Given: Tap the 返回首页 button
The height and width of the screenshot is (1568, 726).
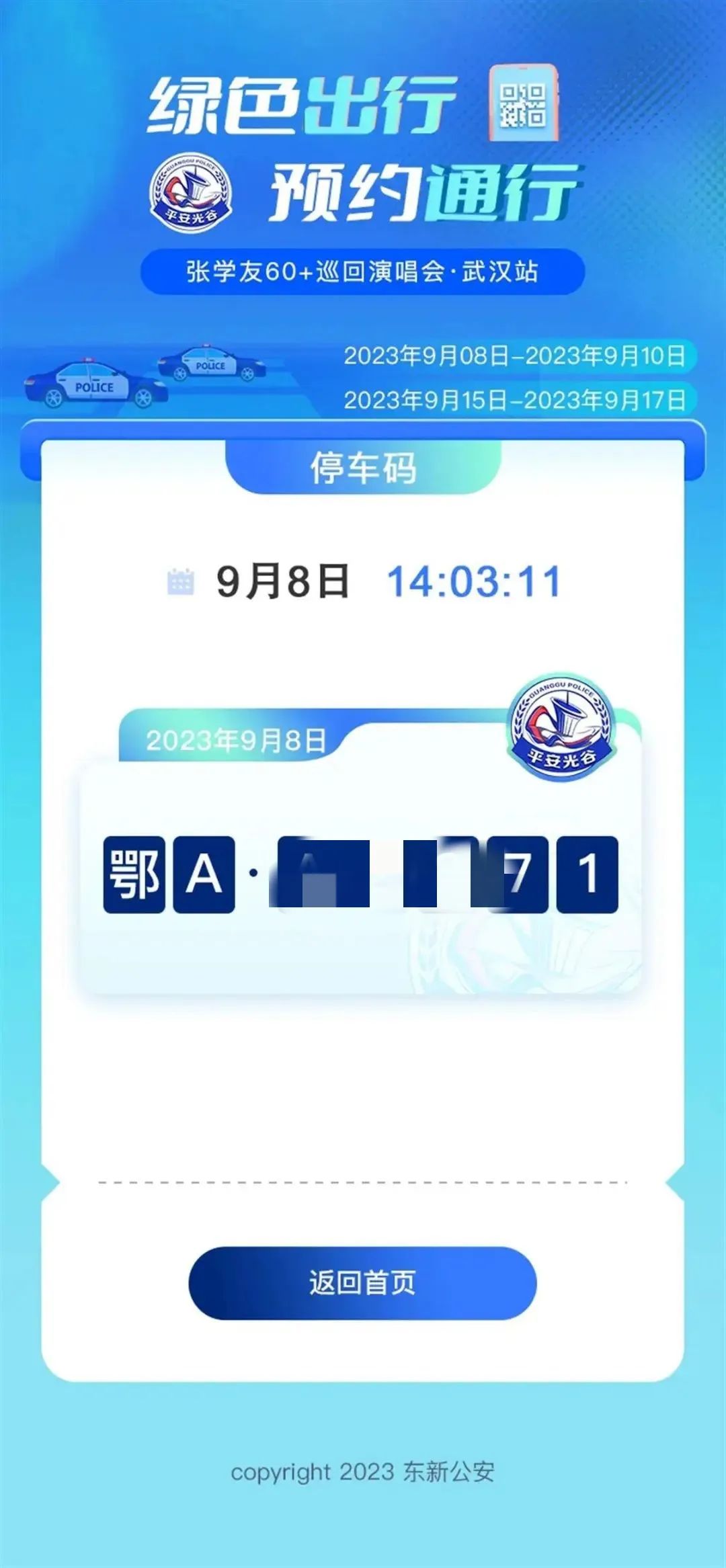Looking at the screenshot, I should coord(362,1282).
